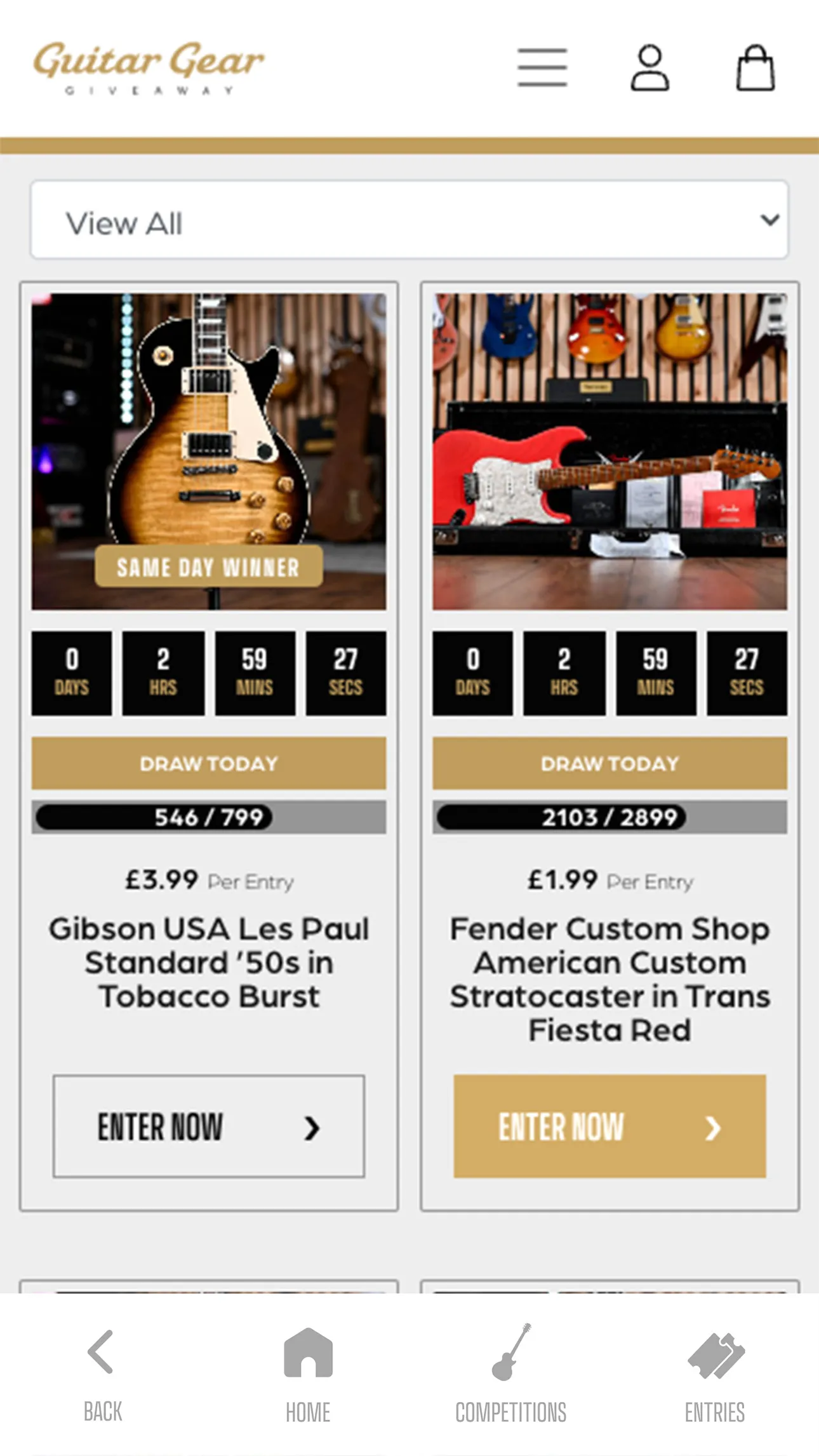The height and width of the screenshot is (1456, 819).
Task: Enter now for the Gibson Les Paul
Action: (x=209, y=1126)
